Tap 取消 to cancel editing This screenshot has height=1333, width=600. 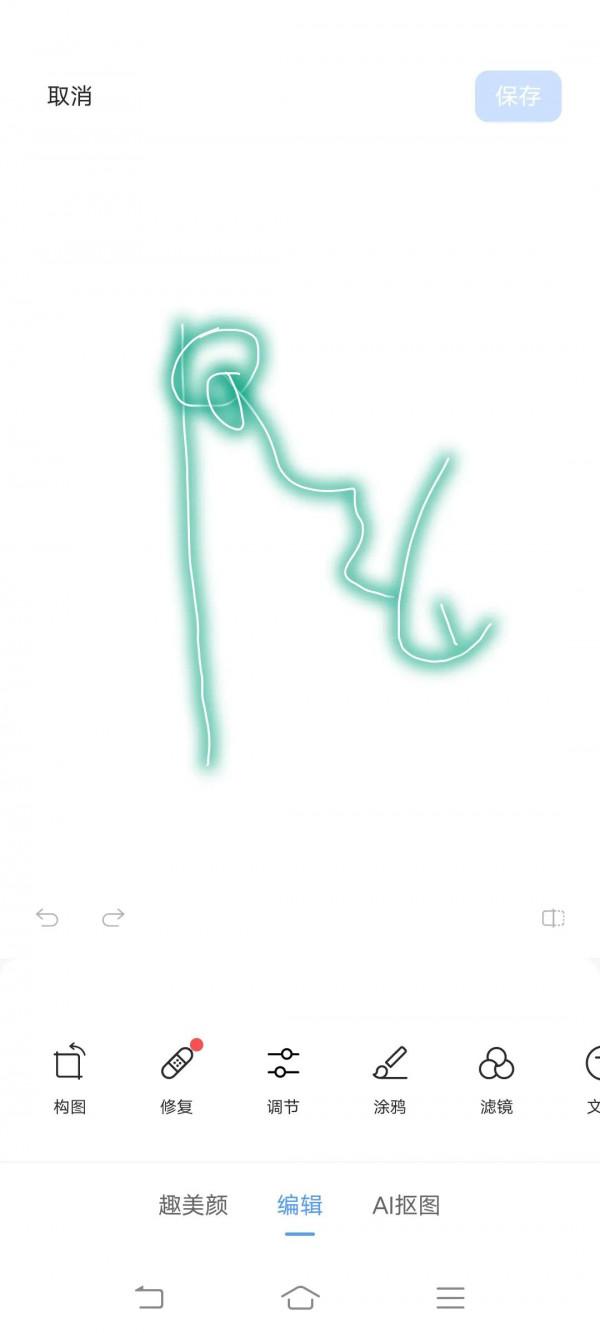[x=70, y=96]
